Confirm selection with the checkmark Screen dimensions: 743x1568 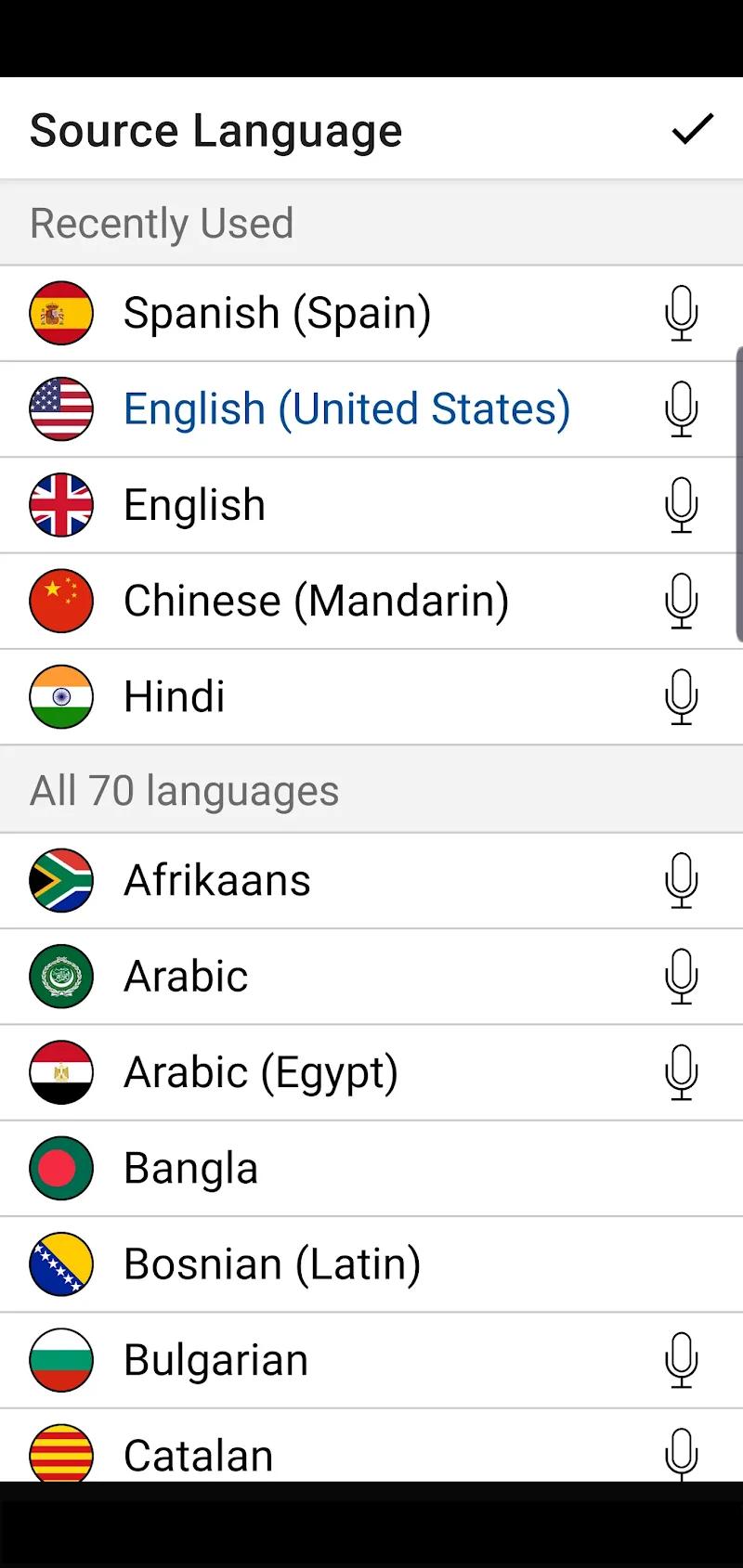pyautogui.click(x=691, y=131)
